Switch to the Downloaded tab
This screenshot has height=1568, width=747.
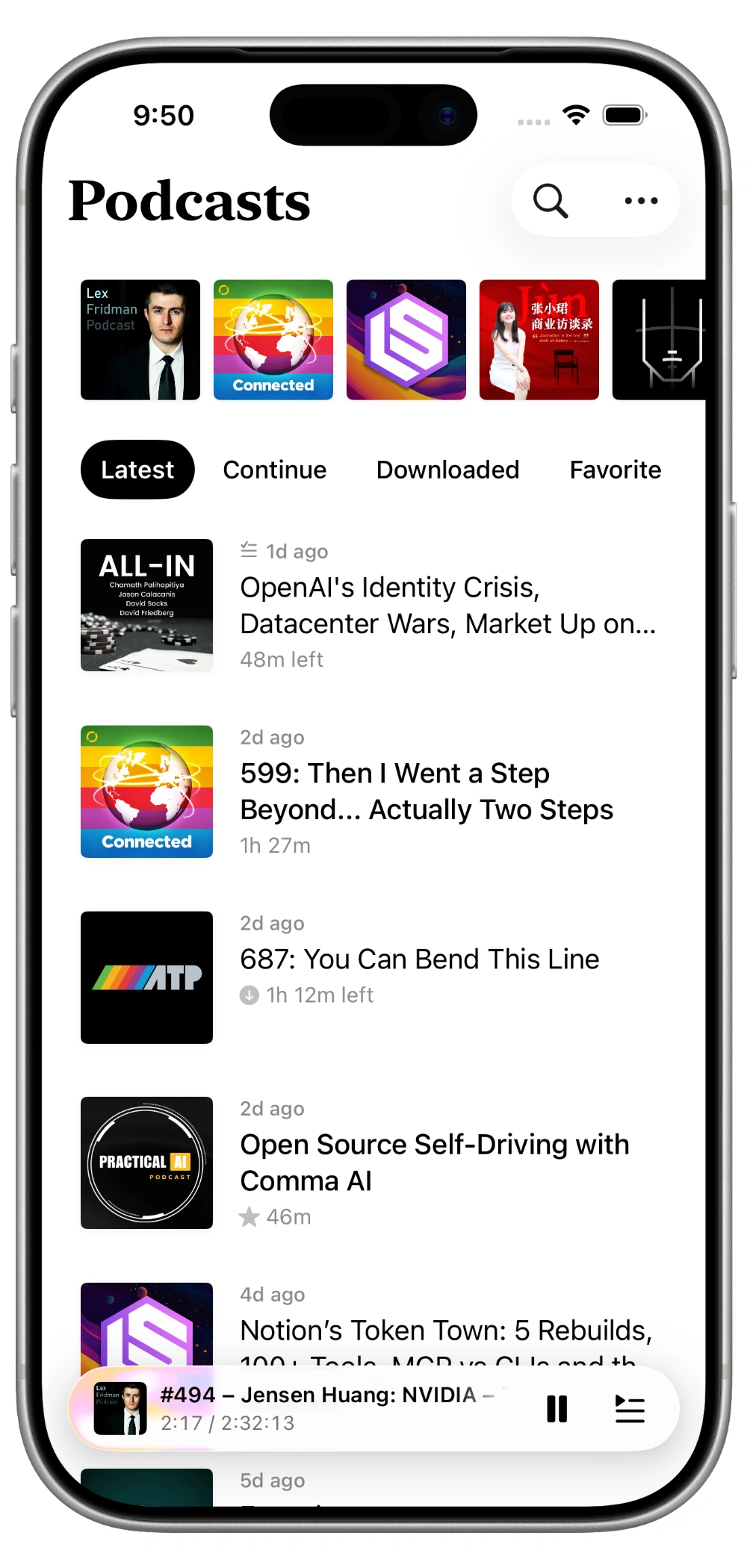point(447,470)
